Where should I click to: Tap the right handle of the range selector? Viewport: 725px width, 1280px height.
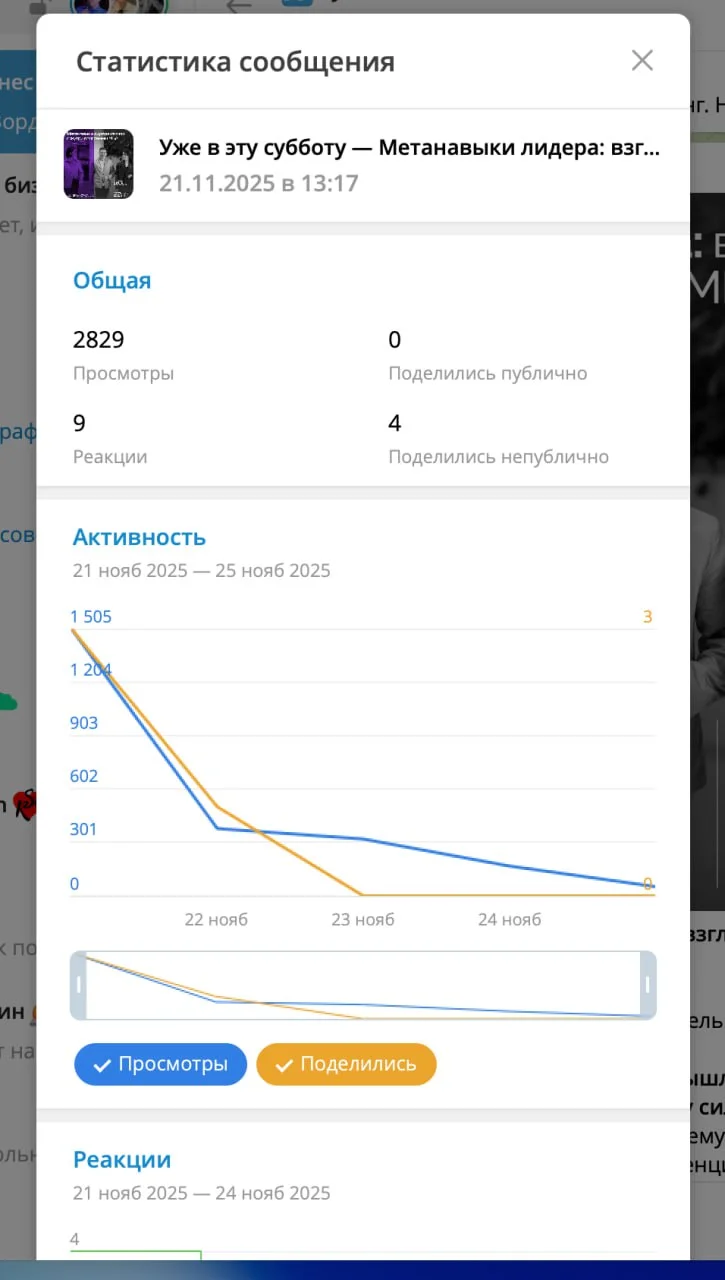[648, 986]
